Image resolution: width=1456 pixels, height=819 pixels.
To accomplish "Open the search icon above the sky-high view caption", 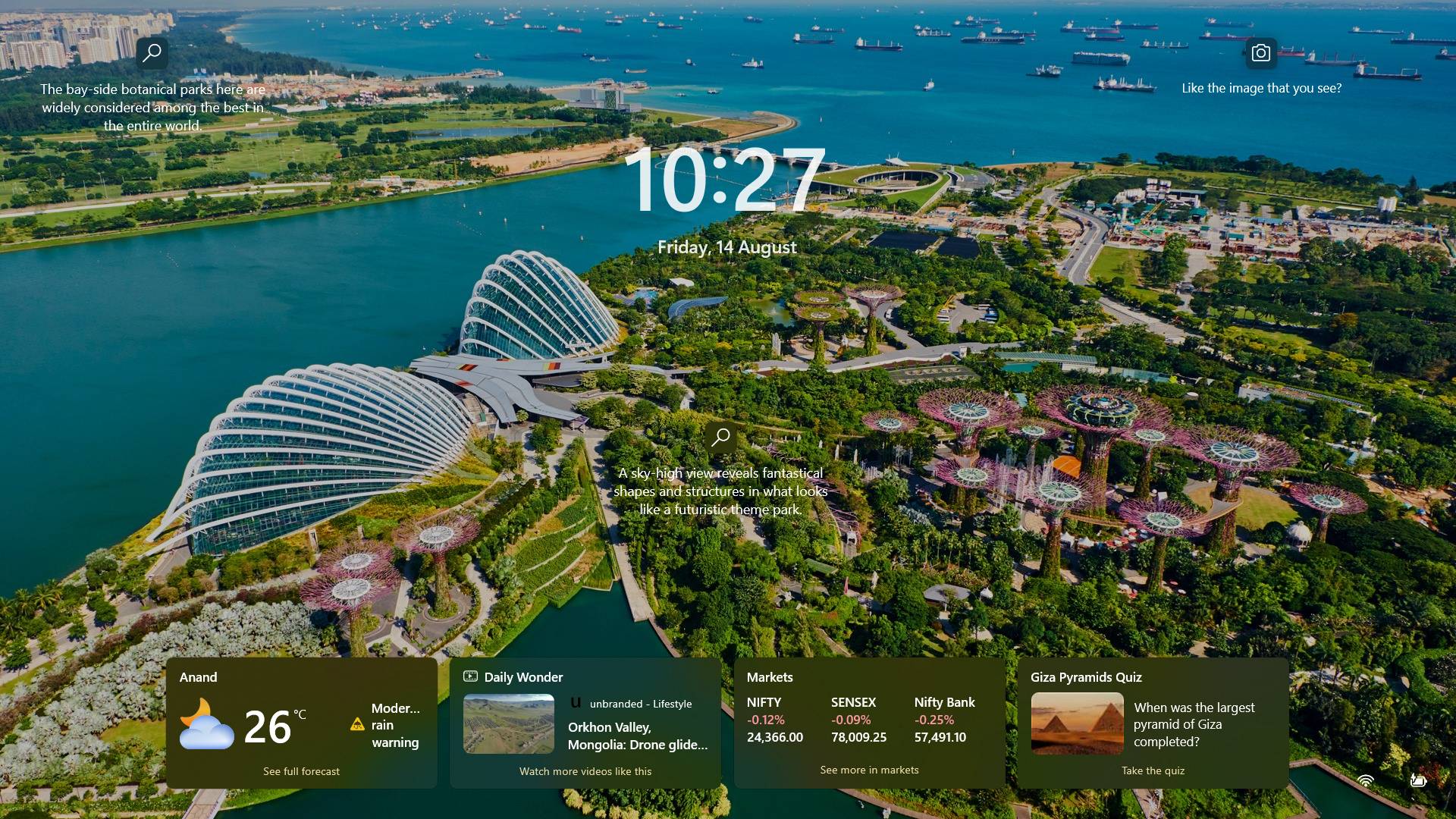I will (x=720, y=437).
